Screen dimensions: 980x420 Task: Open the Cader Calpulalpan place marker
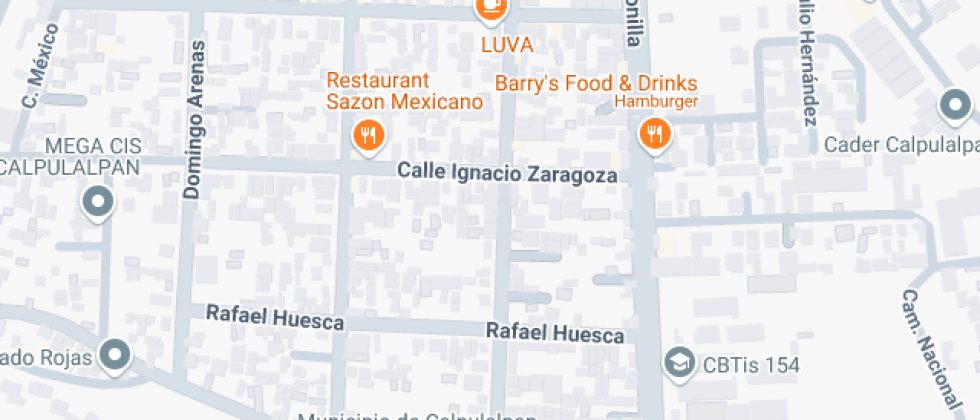955,105
